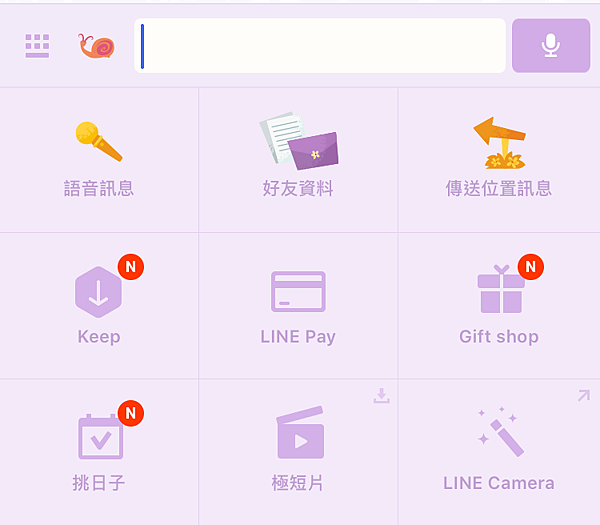Choose 傳送位置訊息 to send location
Image resolution: width=600 pixels, height=525 pixels.
[498, 160]
